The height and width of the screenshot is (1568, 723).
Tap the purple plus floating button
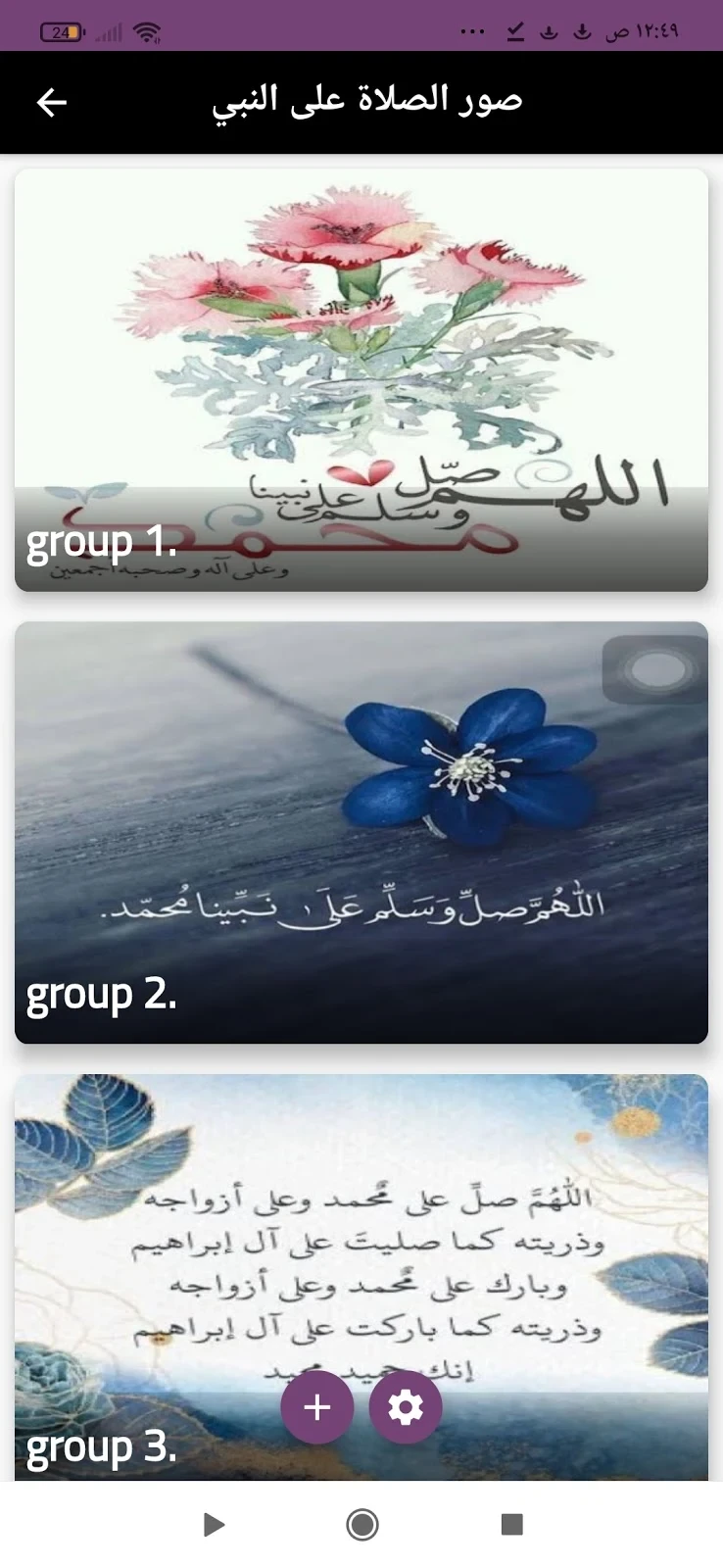pos(316,1407)
